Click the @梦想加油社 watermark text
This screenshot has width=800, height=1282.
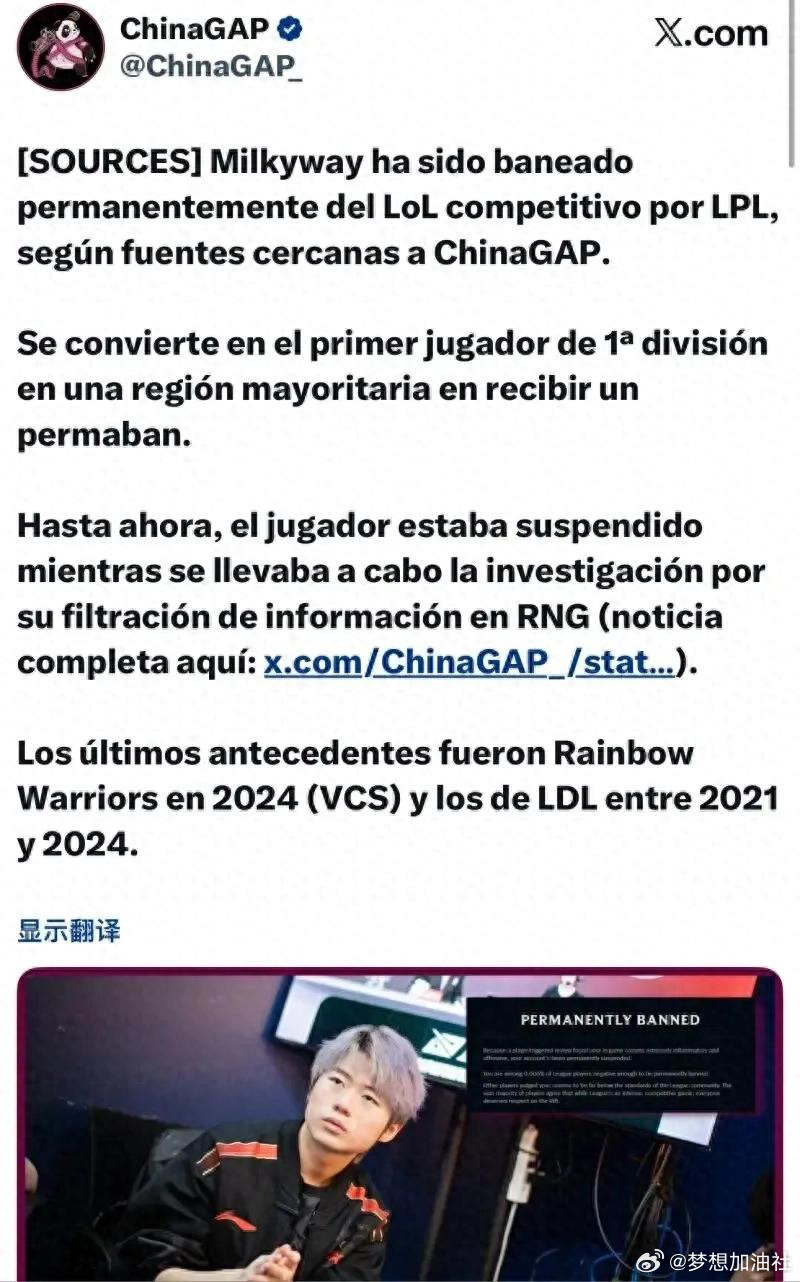click(730, 1263)
